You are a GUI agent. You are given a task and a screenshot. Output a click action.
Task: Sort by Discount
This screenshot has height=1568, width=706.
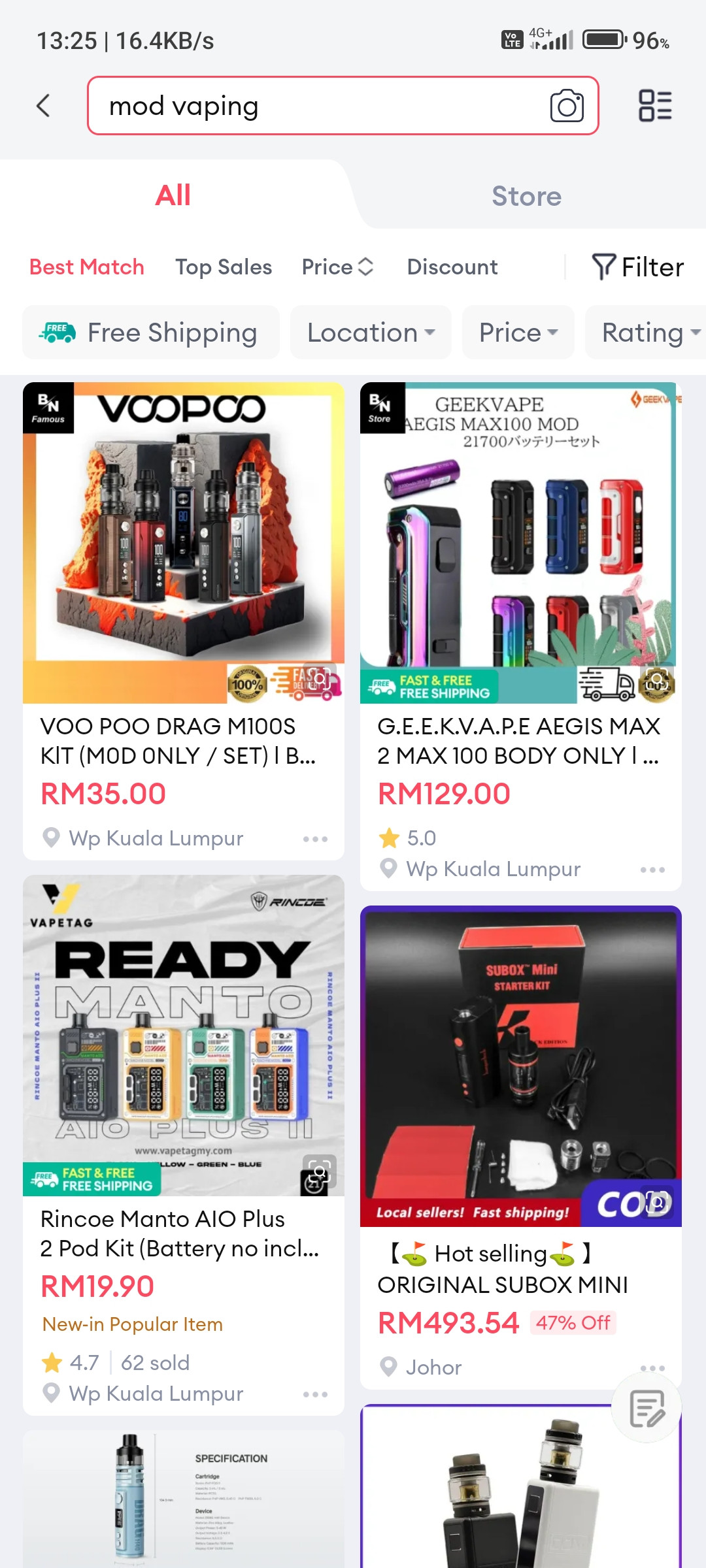tap(452, 267)
